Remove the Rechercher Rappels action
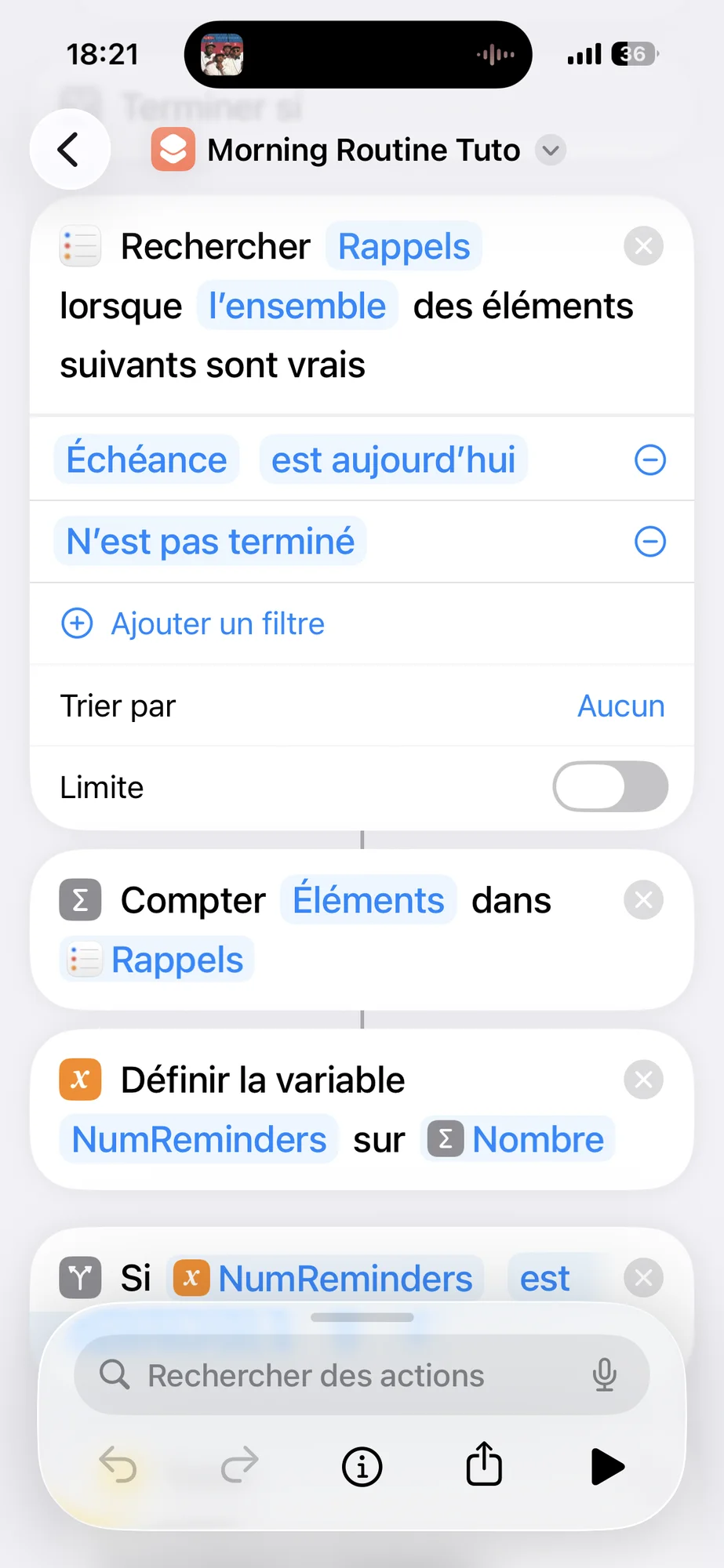 (643, 246)
